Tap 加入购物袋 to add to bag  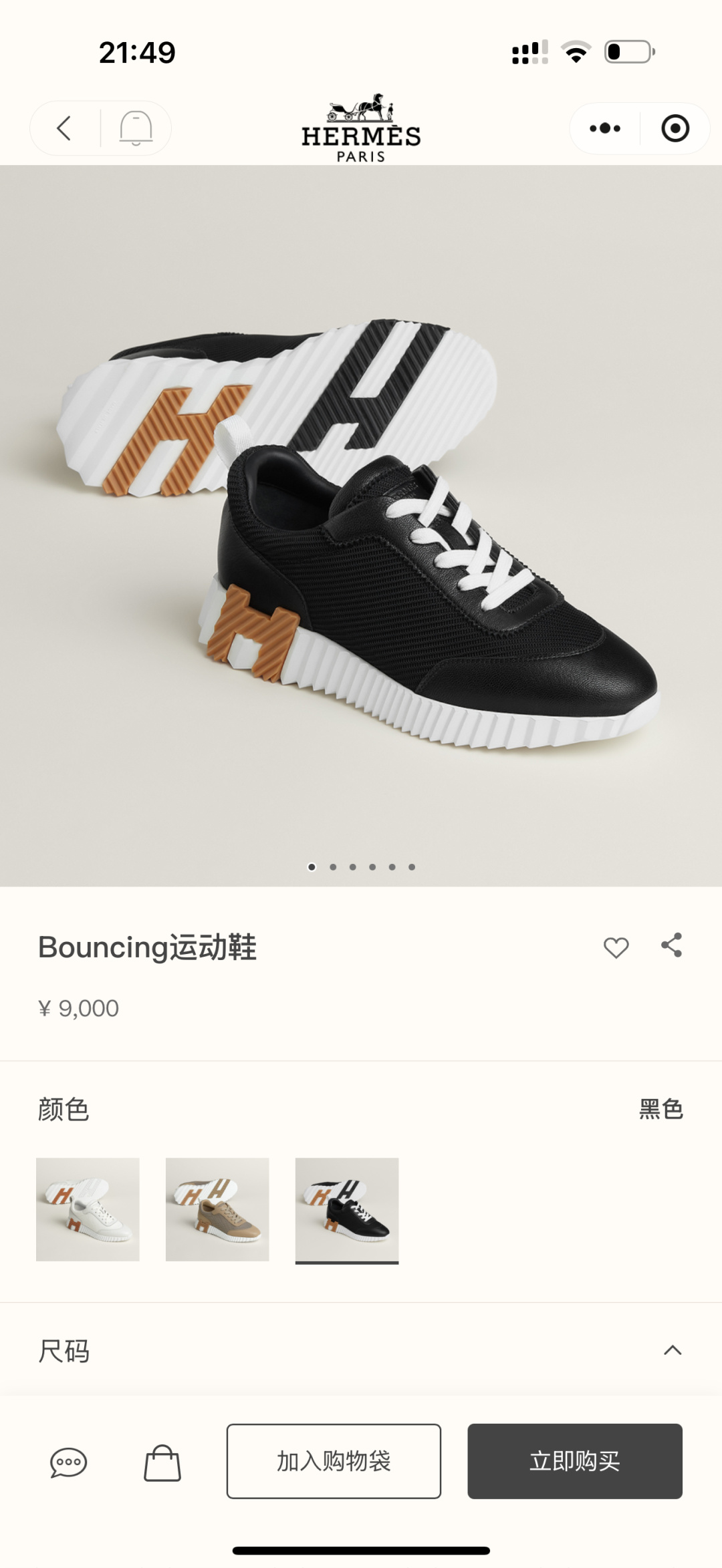click(334, 1461)
